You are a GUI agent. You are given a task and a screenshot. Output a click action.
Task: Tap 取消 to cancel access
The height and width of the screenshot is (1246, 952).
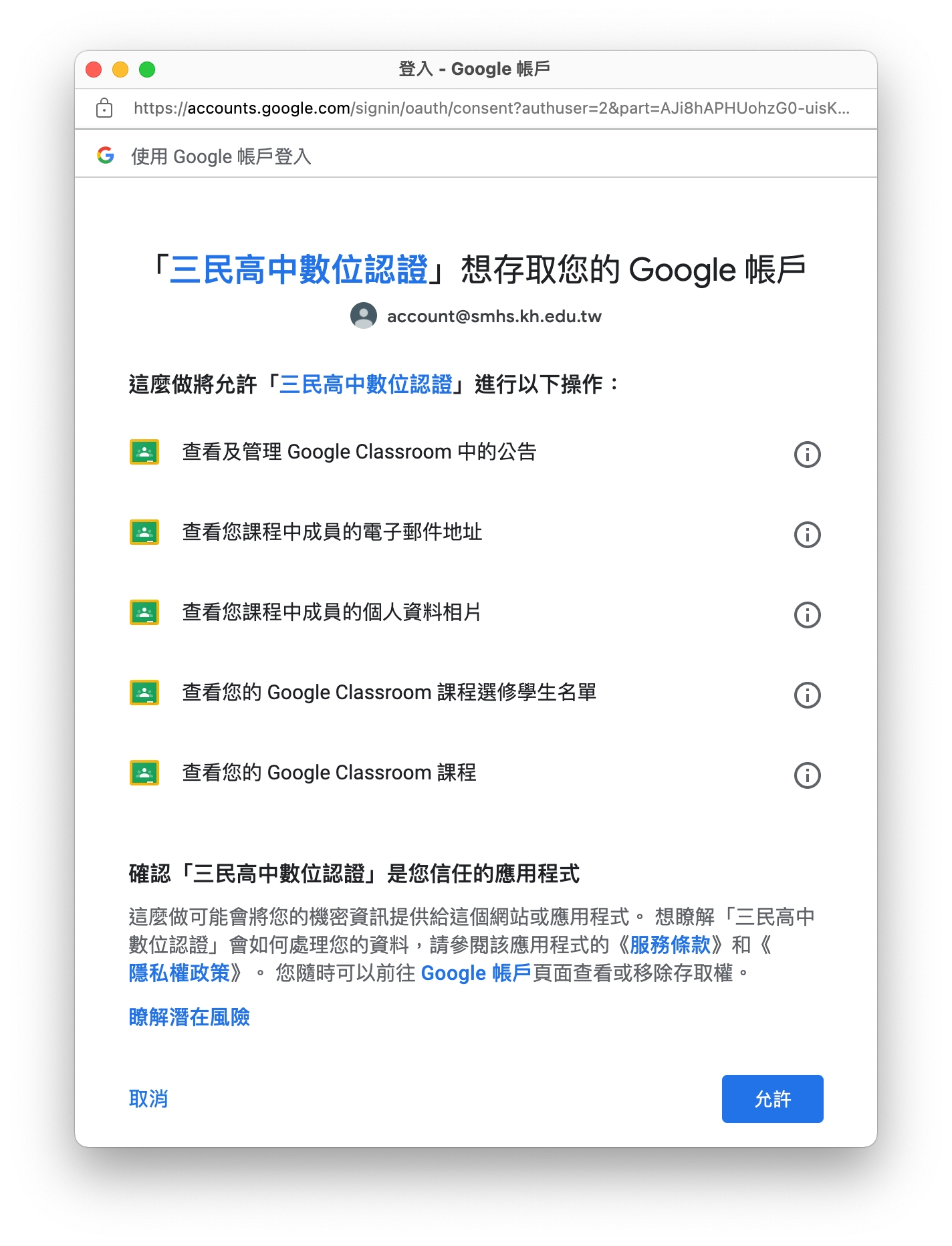point(148,1099)
